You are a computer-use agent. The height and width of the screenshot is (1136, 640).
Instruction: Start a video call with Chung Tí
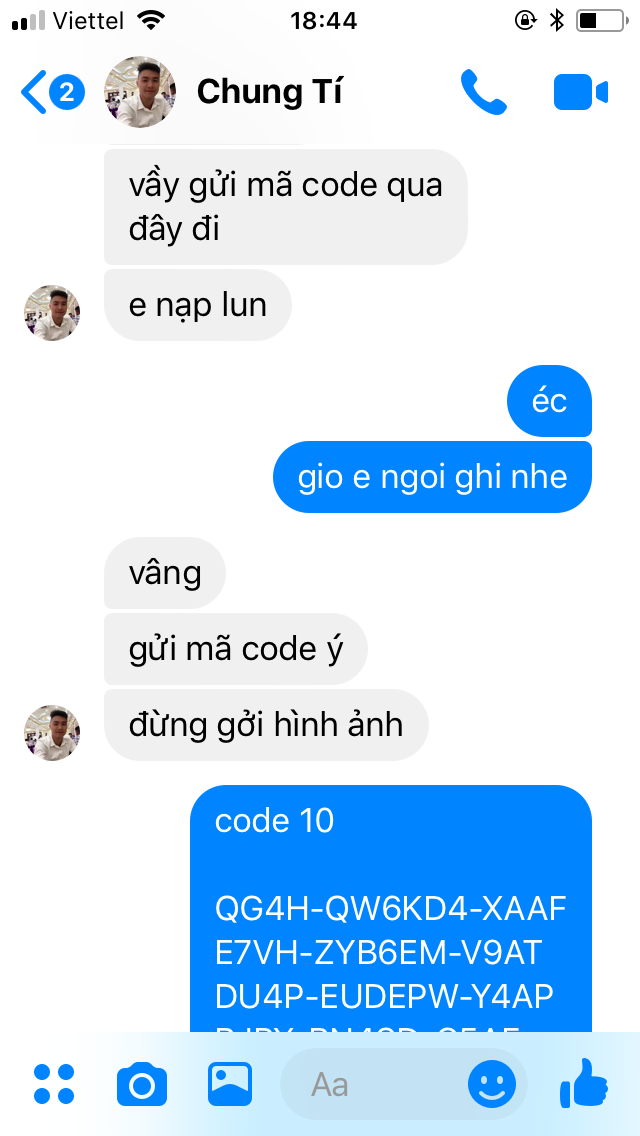(580, 92)
